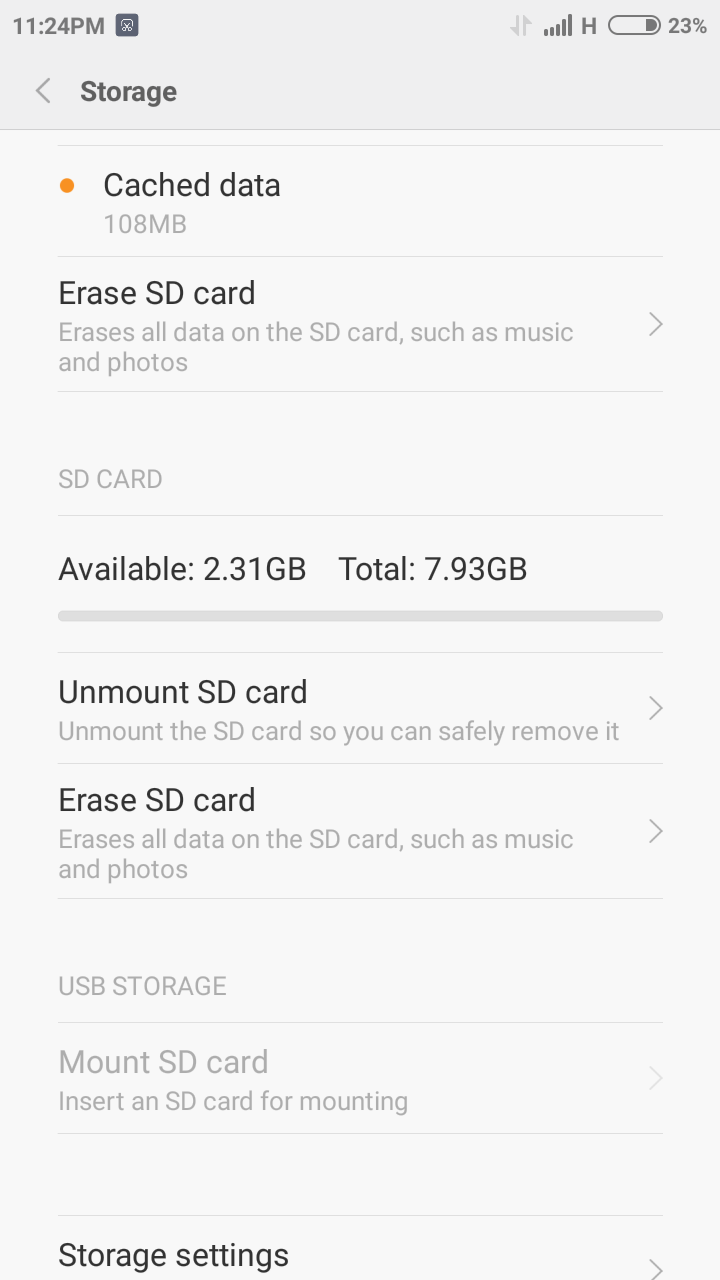
Task: Go back from the Storage screen
Action: pos(44,91)
